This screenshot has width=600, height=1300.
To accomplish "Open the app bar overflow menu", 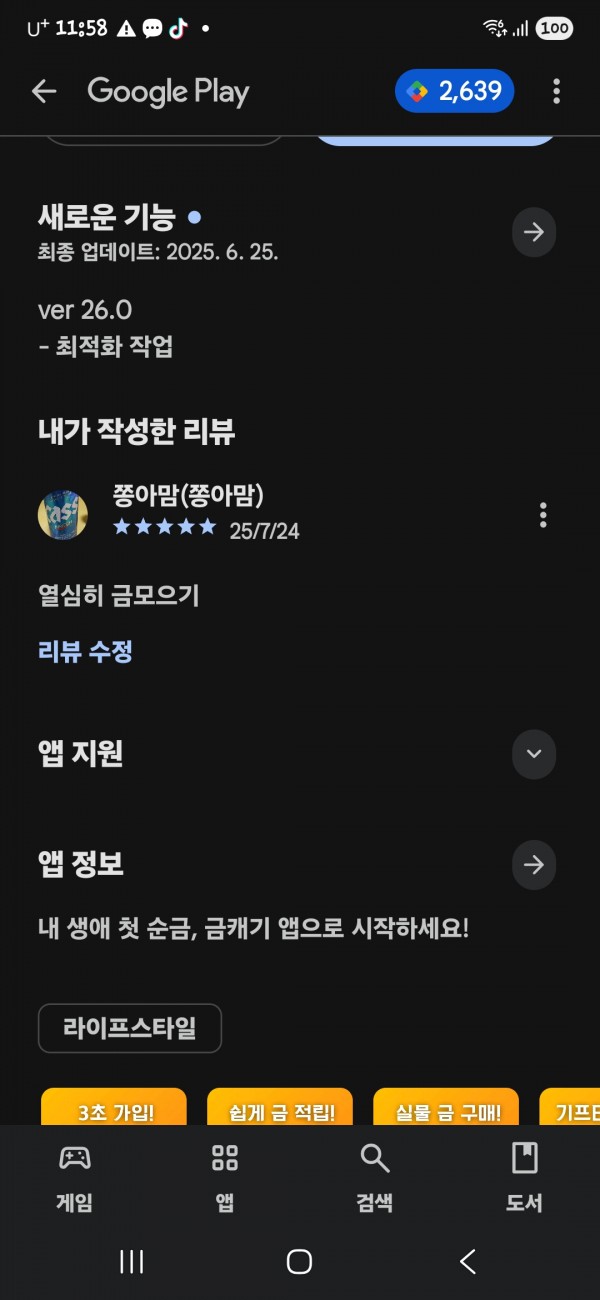I will coord(556,92).
